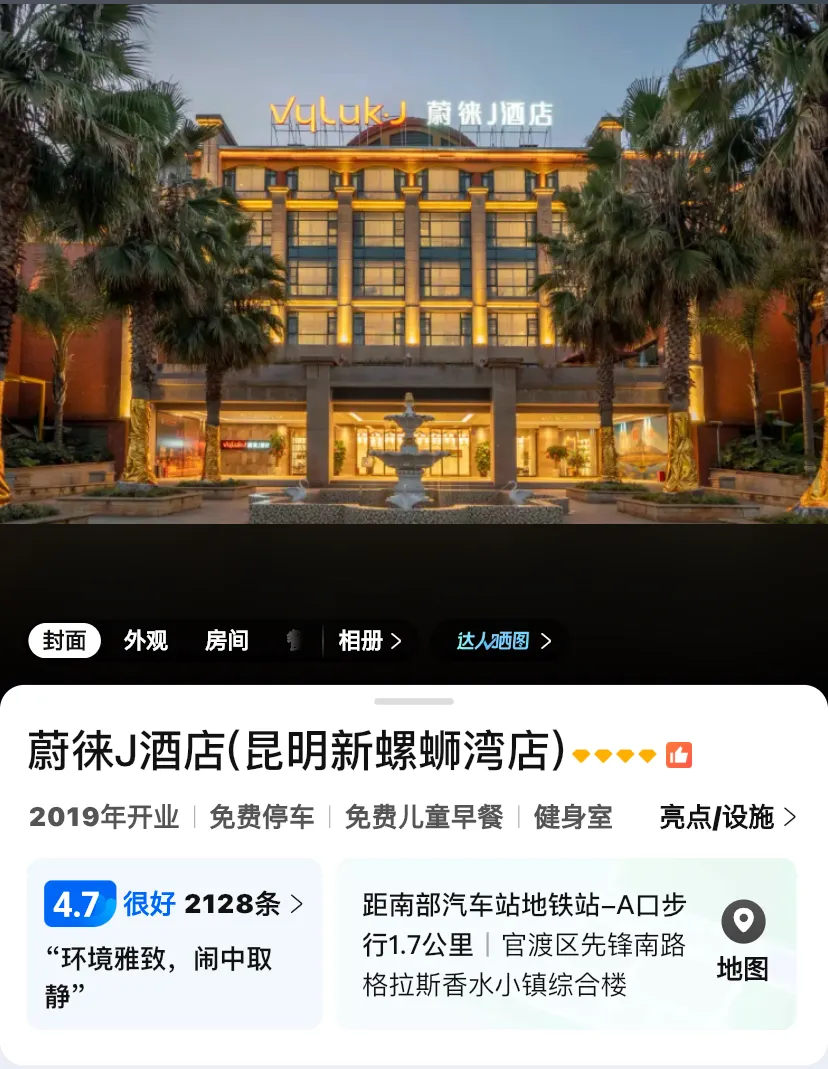This screenshot has height=1069, width=828.
Task: View the hotel cover photo fullscreen
Action: (x=414, y=300)
